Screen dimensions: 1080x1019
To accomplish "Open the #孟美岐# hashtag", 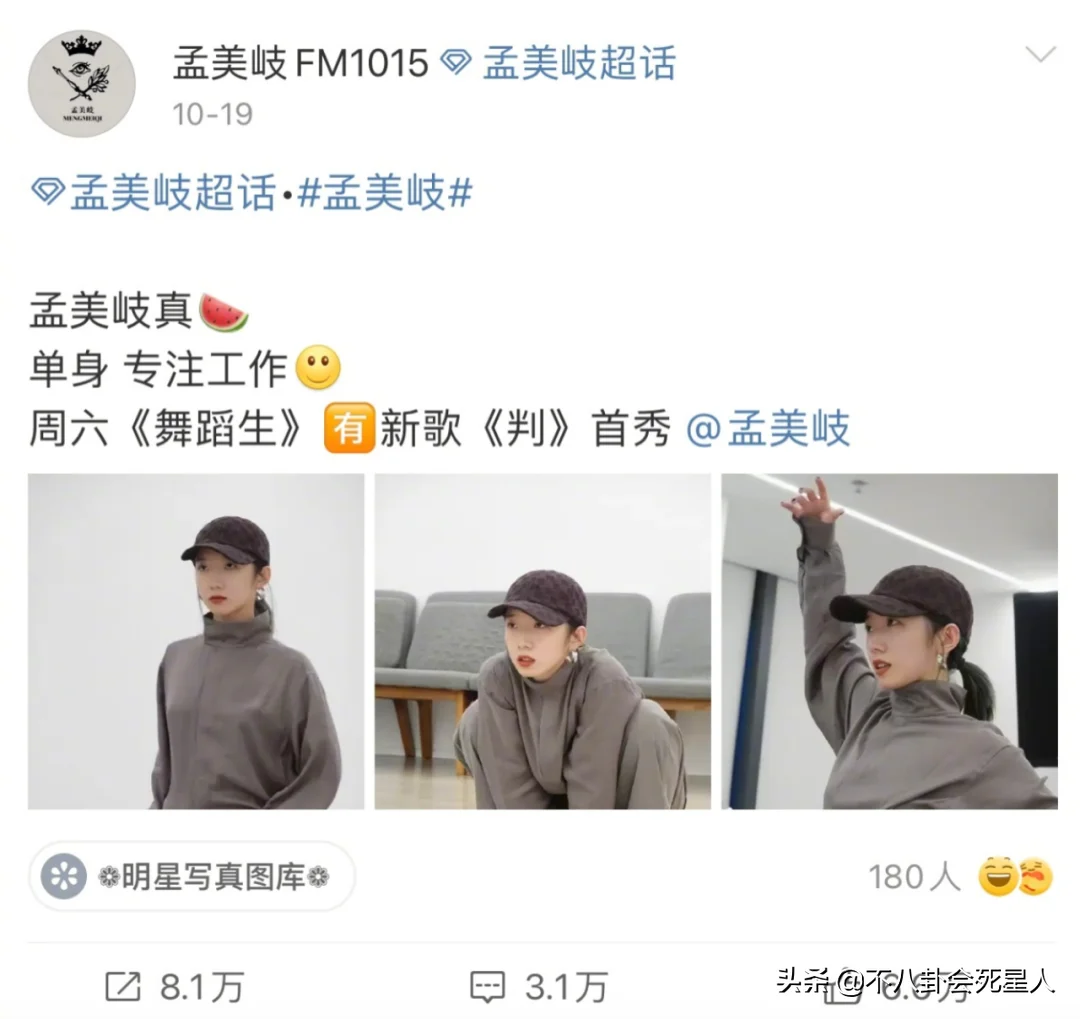I will pyautogui.click(x=384, y=192).
